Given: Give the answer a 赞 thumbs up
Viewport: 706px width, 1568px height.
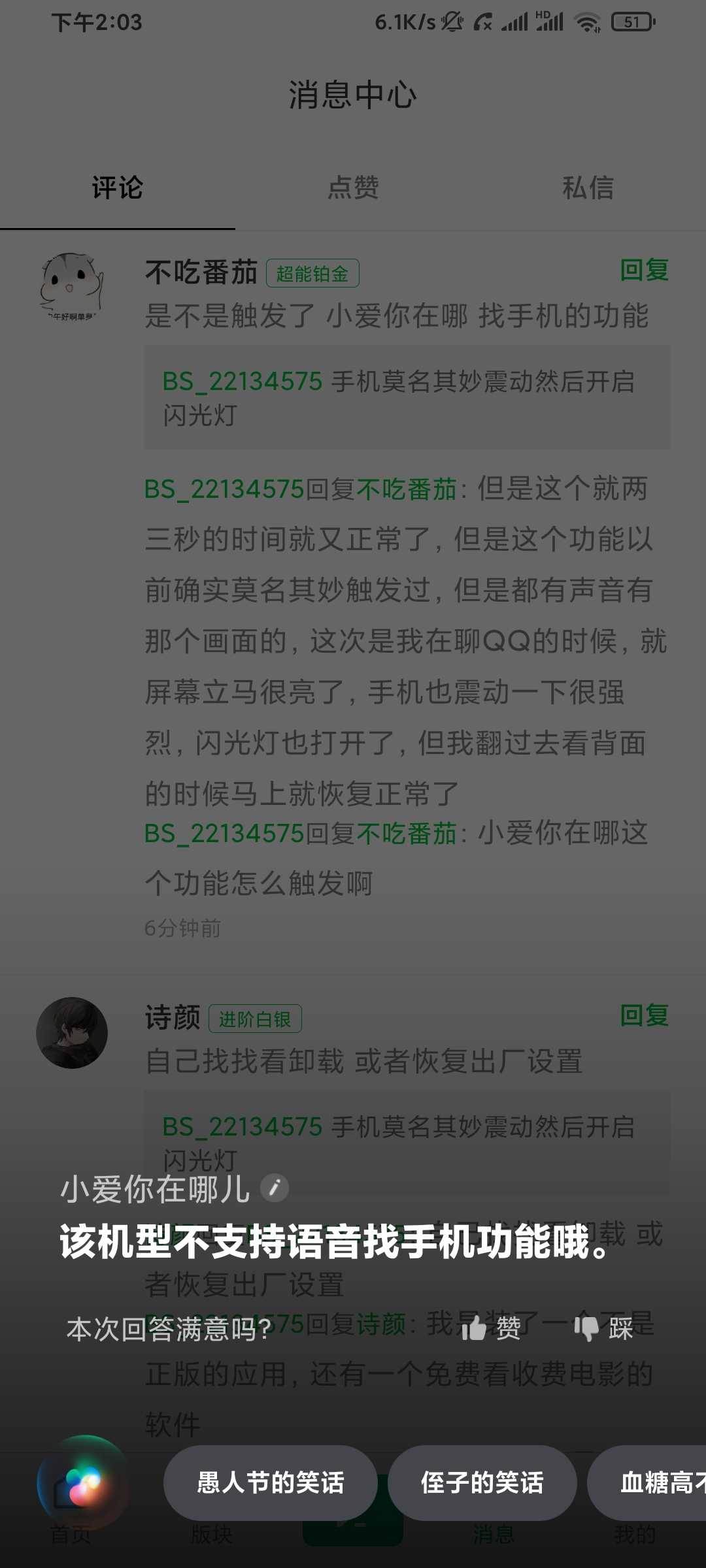Looking at the screenshot, I should [492, 1328].
